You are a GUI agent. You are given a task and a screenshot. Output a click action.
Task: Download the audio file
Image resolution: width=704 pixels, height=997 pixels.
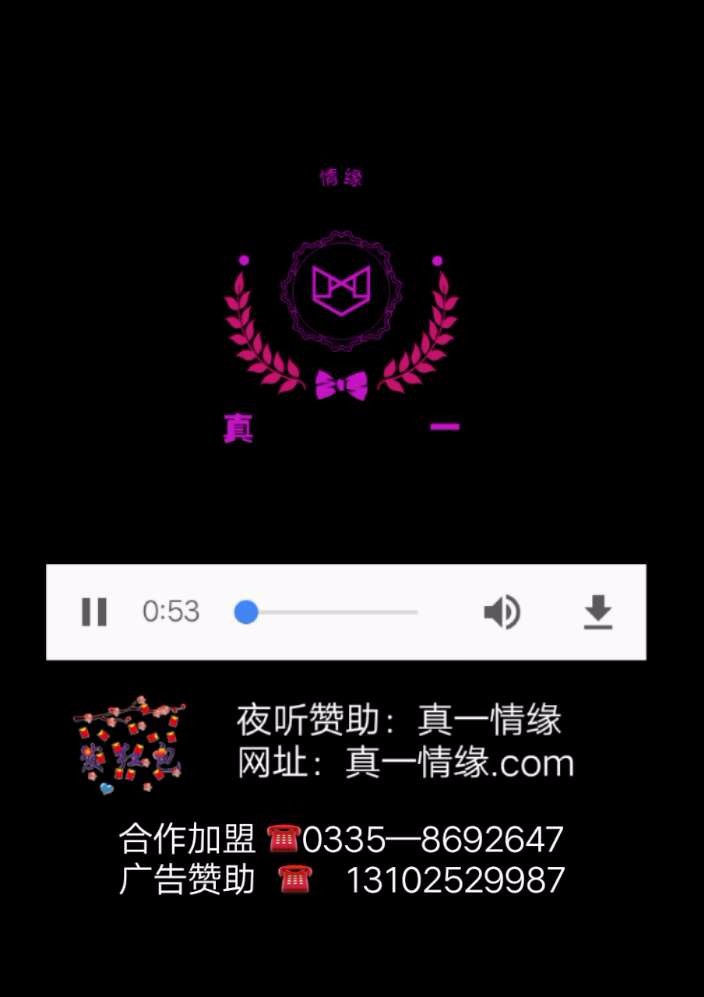598,611
